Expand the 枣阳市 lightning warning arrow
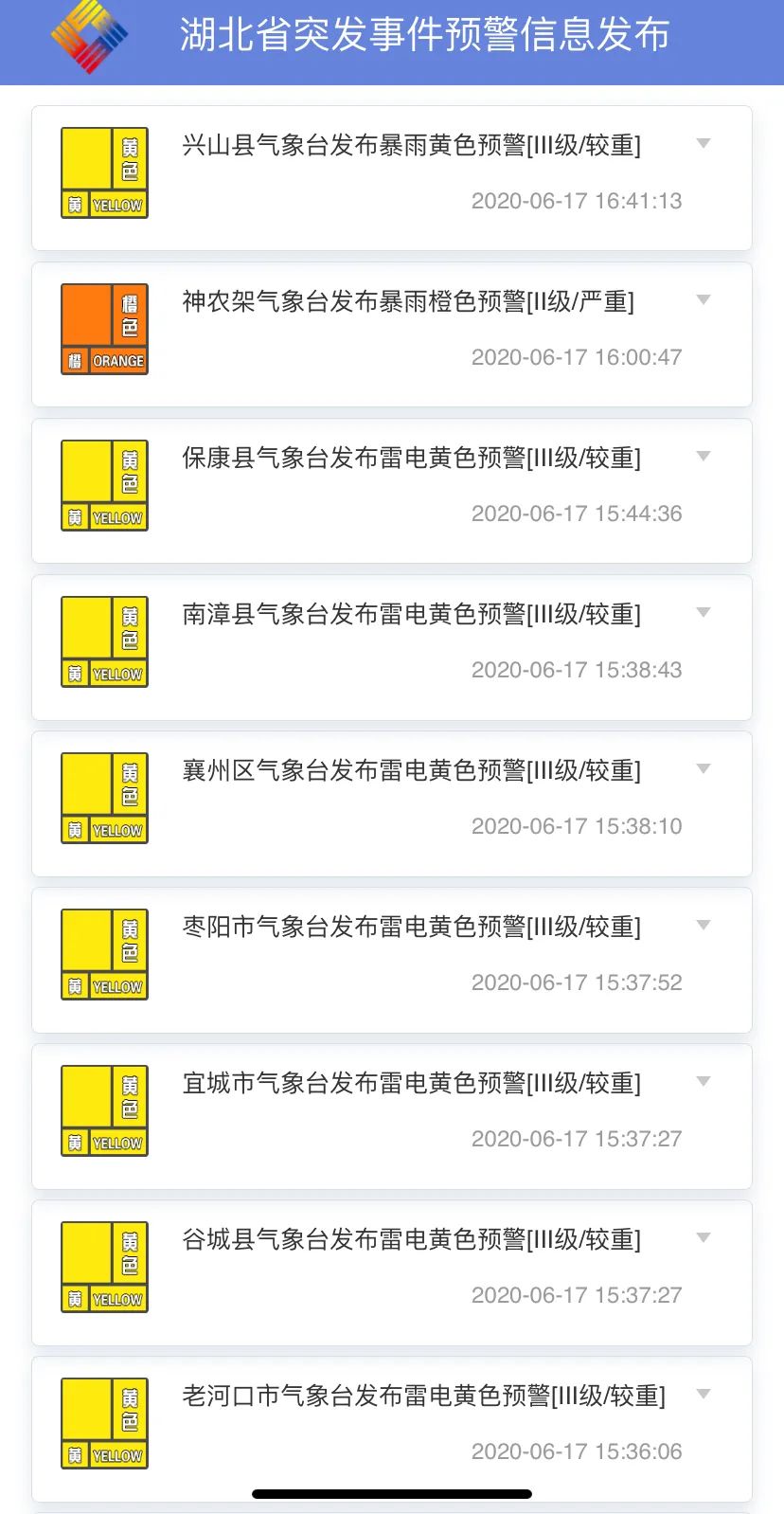 pyautogui.click(x=704, y=926)
